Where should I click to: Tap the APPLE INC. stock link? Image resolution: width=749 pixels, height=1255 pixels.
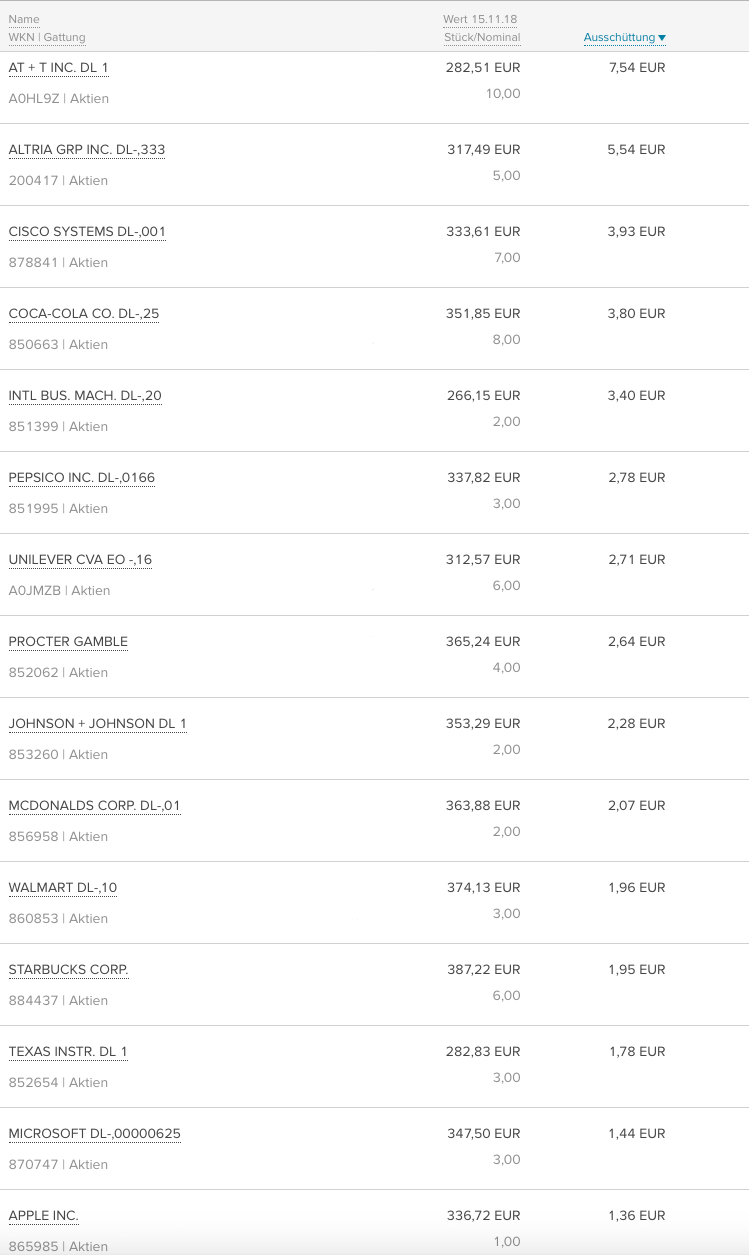point(44,1216)
